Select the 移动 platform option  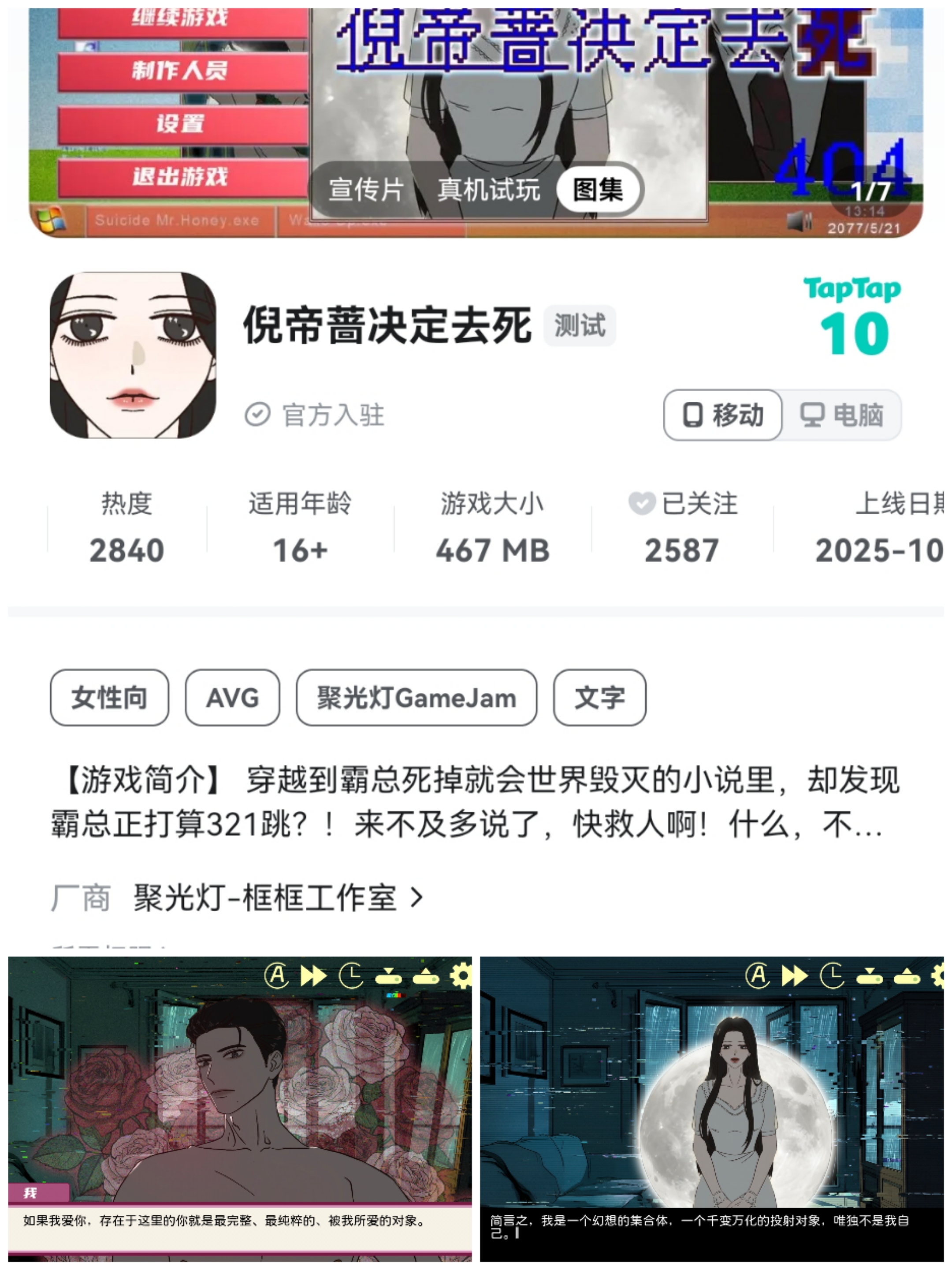(x=723, y=415)
